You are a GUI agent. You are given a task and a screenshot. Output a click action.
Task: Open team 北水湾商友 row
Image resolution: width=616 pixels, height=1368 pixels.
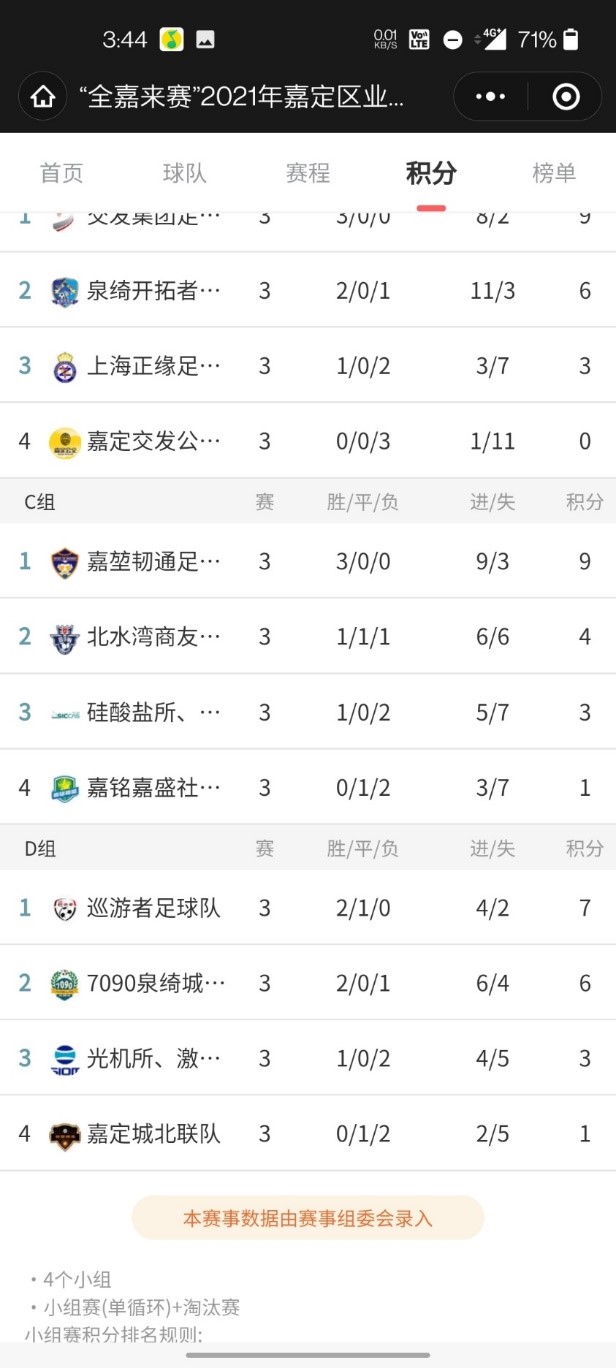(154, 637)
